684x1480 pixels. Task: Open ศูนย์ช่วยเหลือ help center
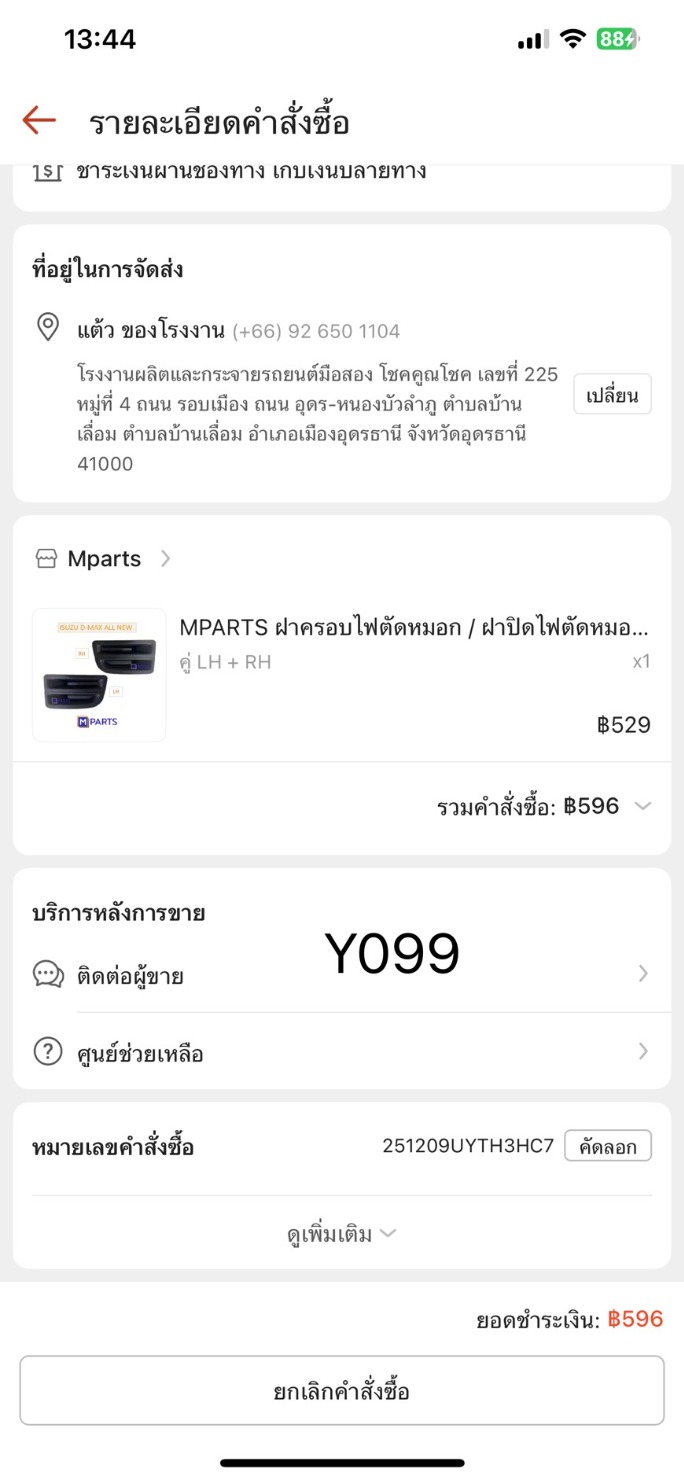[x=340, y=1052]
